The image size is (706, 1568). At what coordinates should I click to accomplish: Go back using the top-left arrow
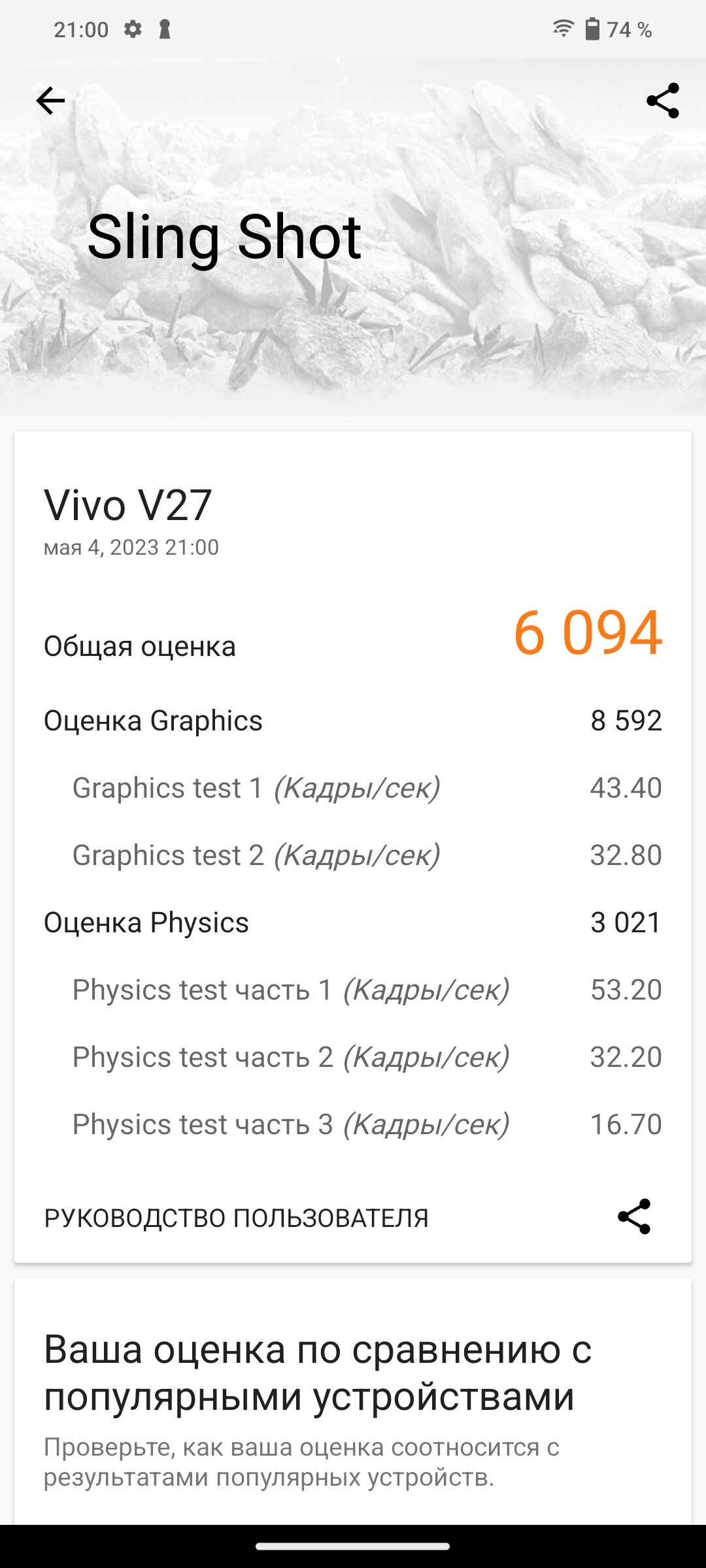[50, 101]
